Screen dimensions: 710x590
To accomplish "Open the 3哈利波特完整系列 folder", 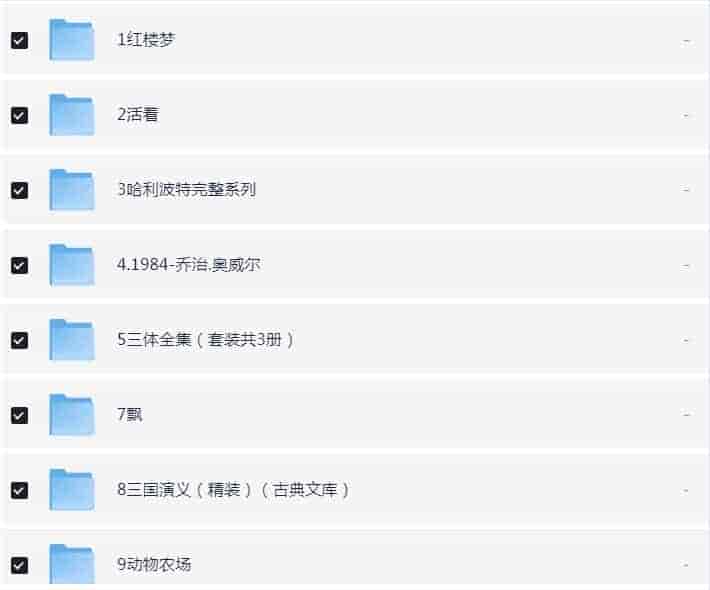I will [186, 189].
